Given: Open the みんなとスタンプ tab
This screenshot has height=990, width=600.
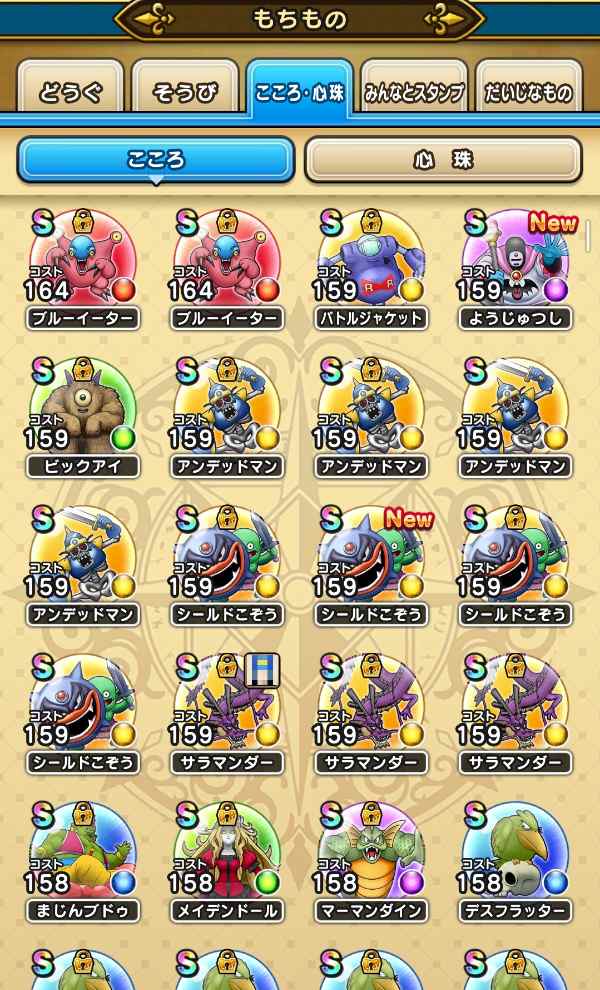Looking at the screenshot, I should click(x=414, y=91).
